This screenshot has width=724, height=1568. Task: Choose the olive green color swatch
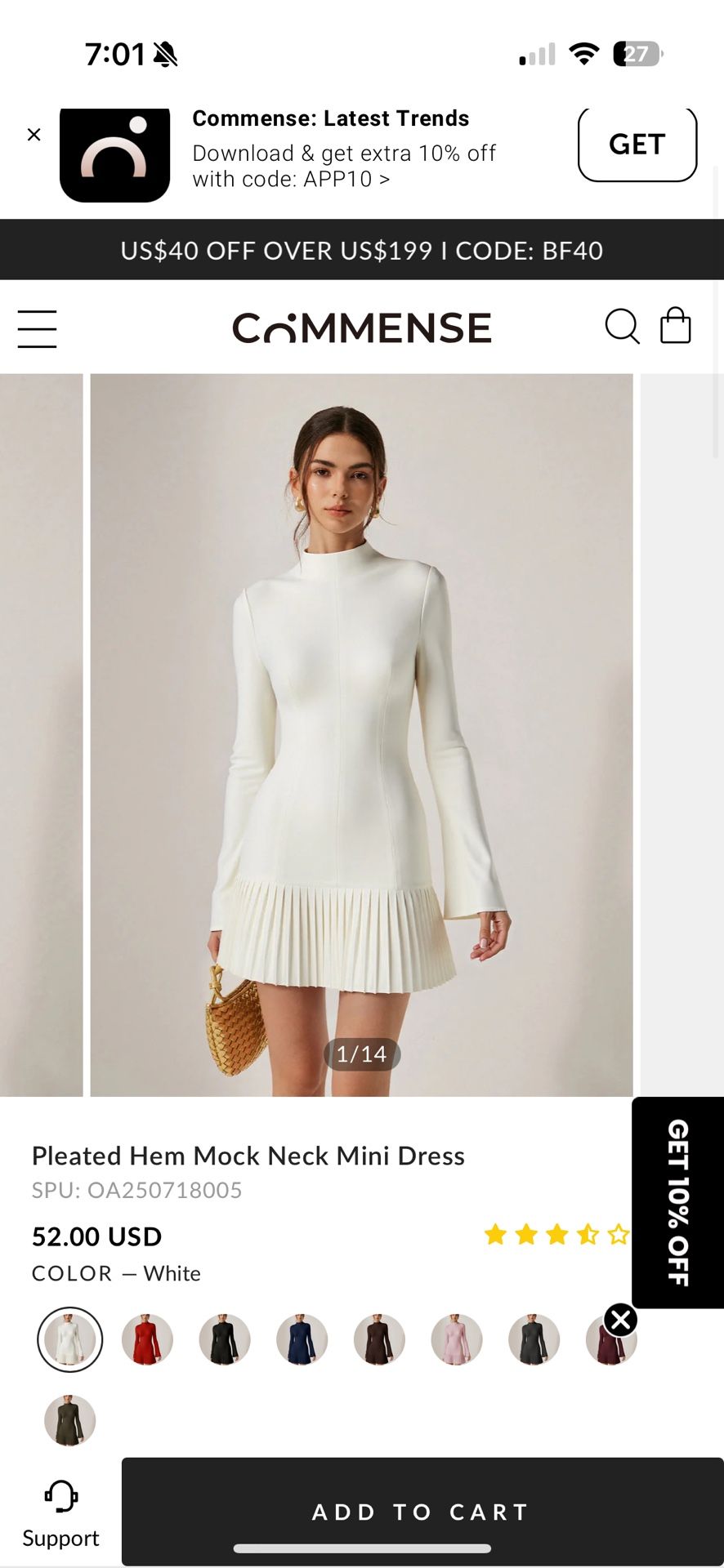(x=69, y=1420)
